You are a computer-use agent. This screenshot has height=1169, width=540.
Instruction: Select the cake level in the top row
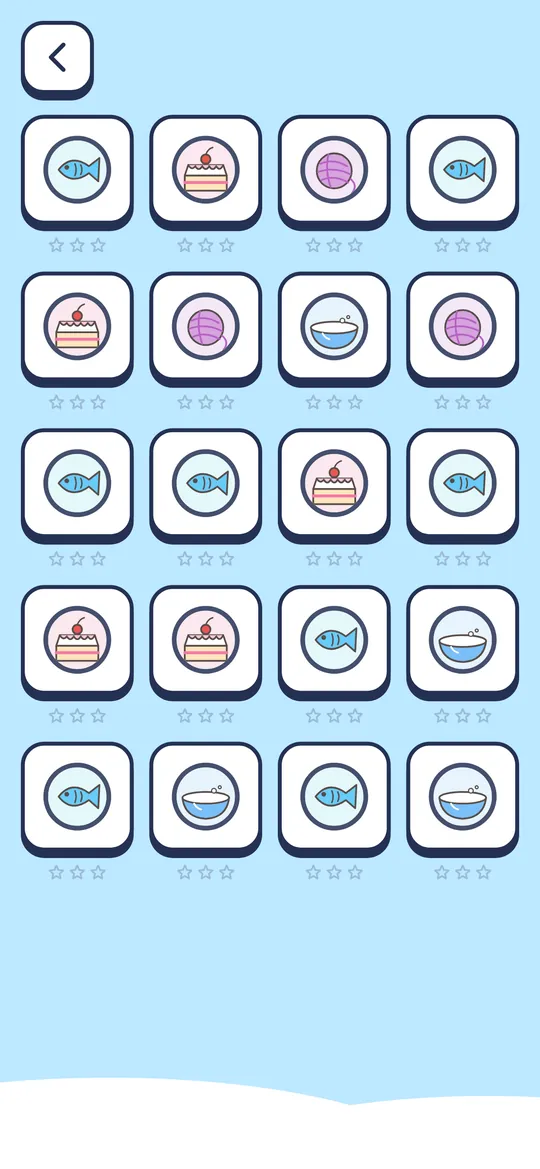pyautogui.click(x=206, y=172)
